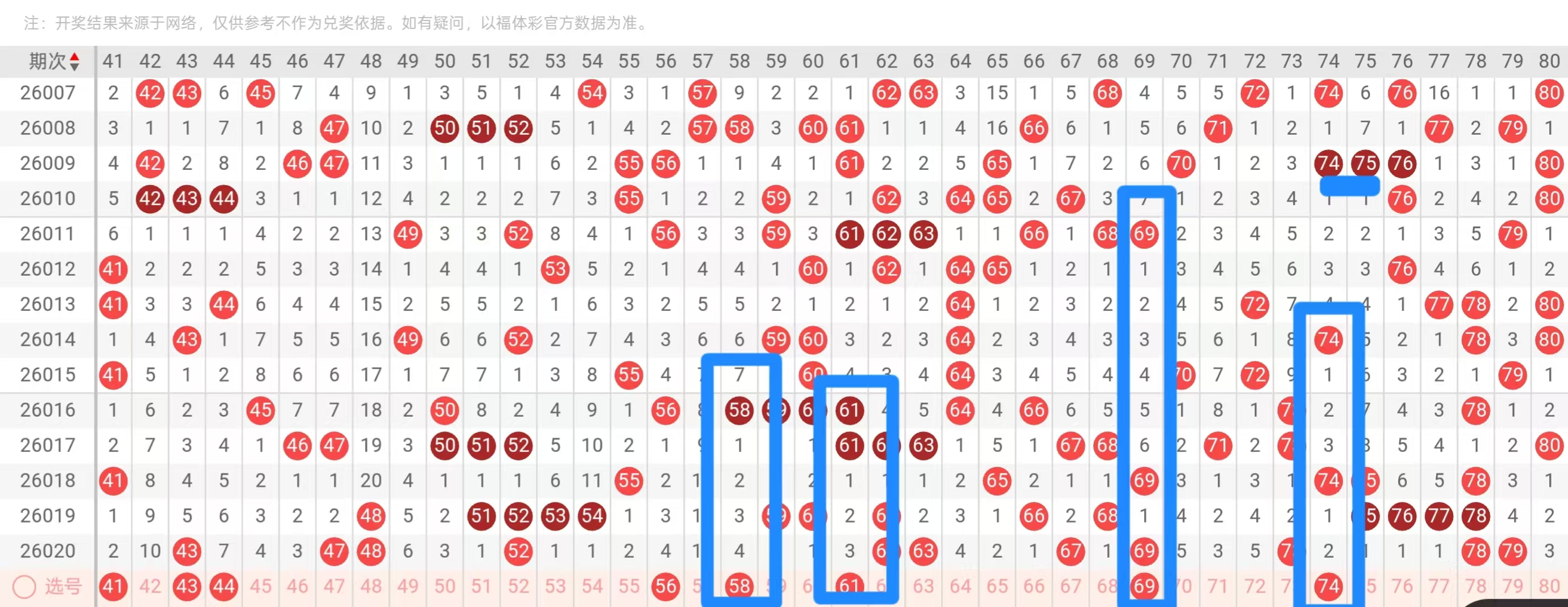Pick number 42 in 选号 row
1568x607 pixels.
[x=151, y=586]
